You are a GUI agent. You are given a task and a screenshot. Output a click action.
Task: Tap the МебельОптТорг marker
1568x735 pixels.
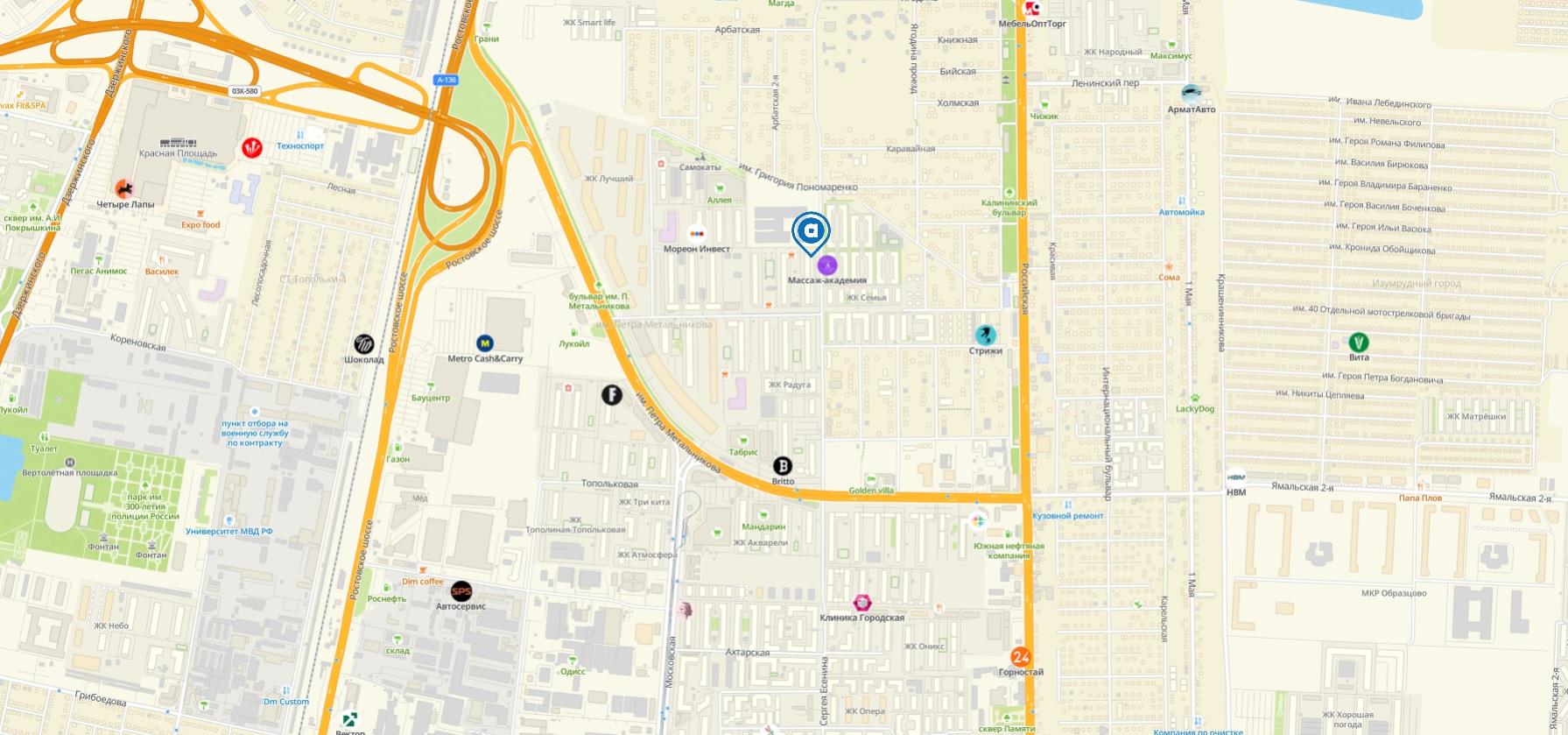1033,10
